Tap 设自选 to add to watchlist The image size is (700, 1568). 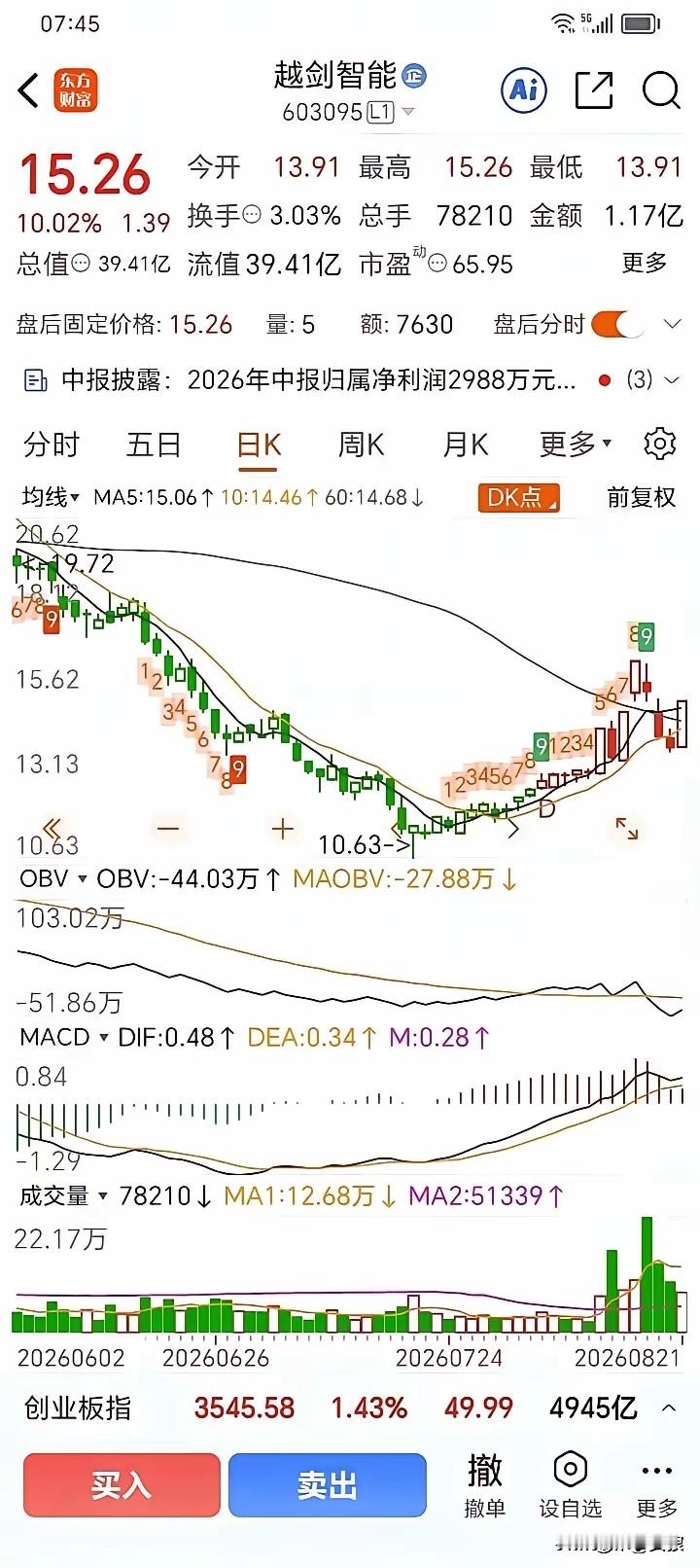(x=571, y=1485)
